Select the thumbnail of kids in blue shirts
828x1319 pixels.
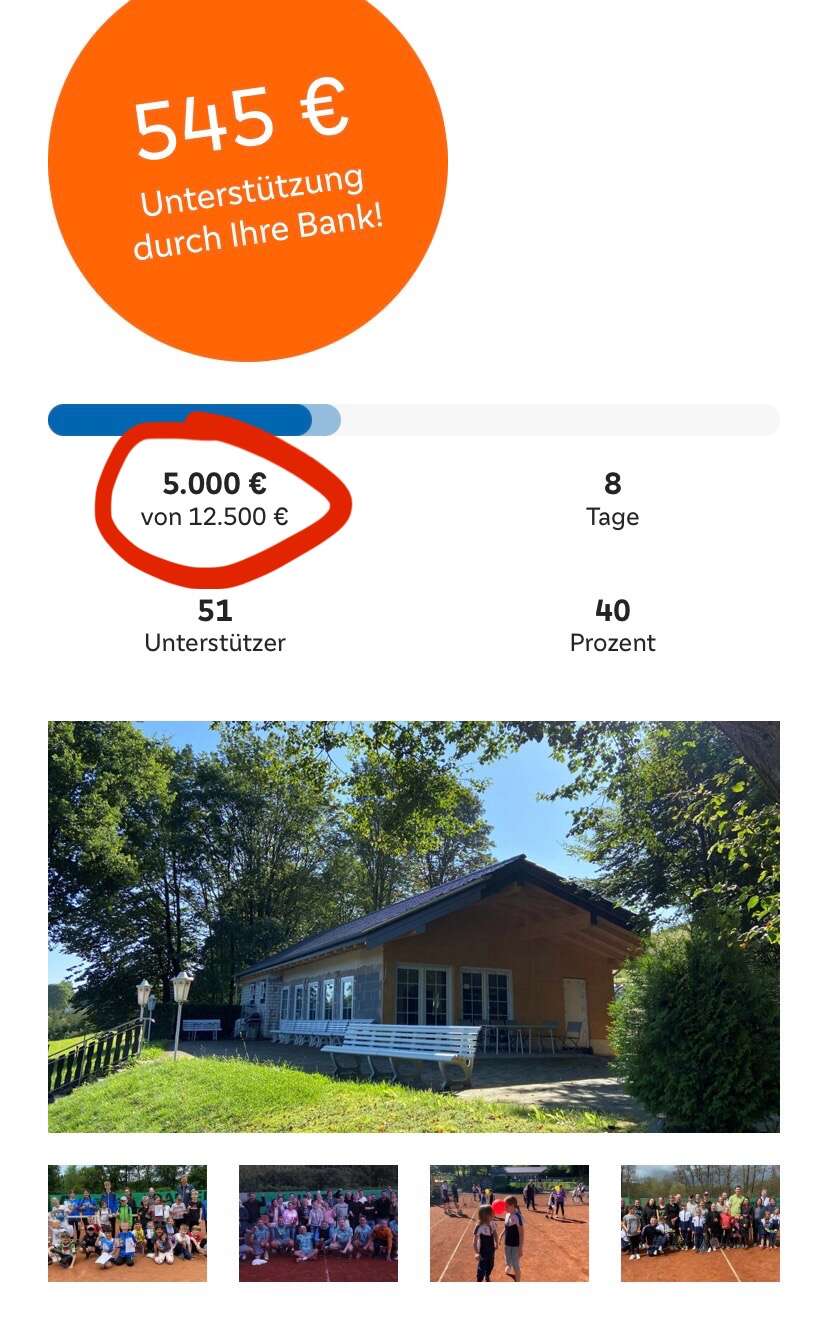tap(127, 1223)
